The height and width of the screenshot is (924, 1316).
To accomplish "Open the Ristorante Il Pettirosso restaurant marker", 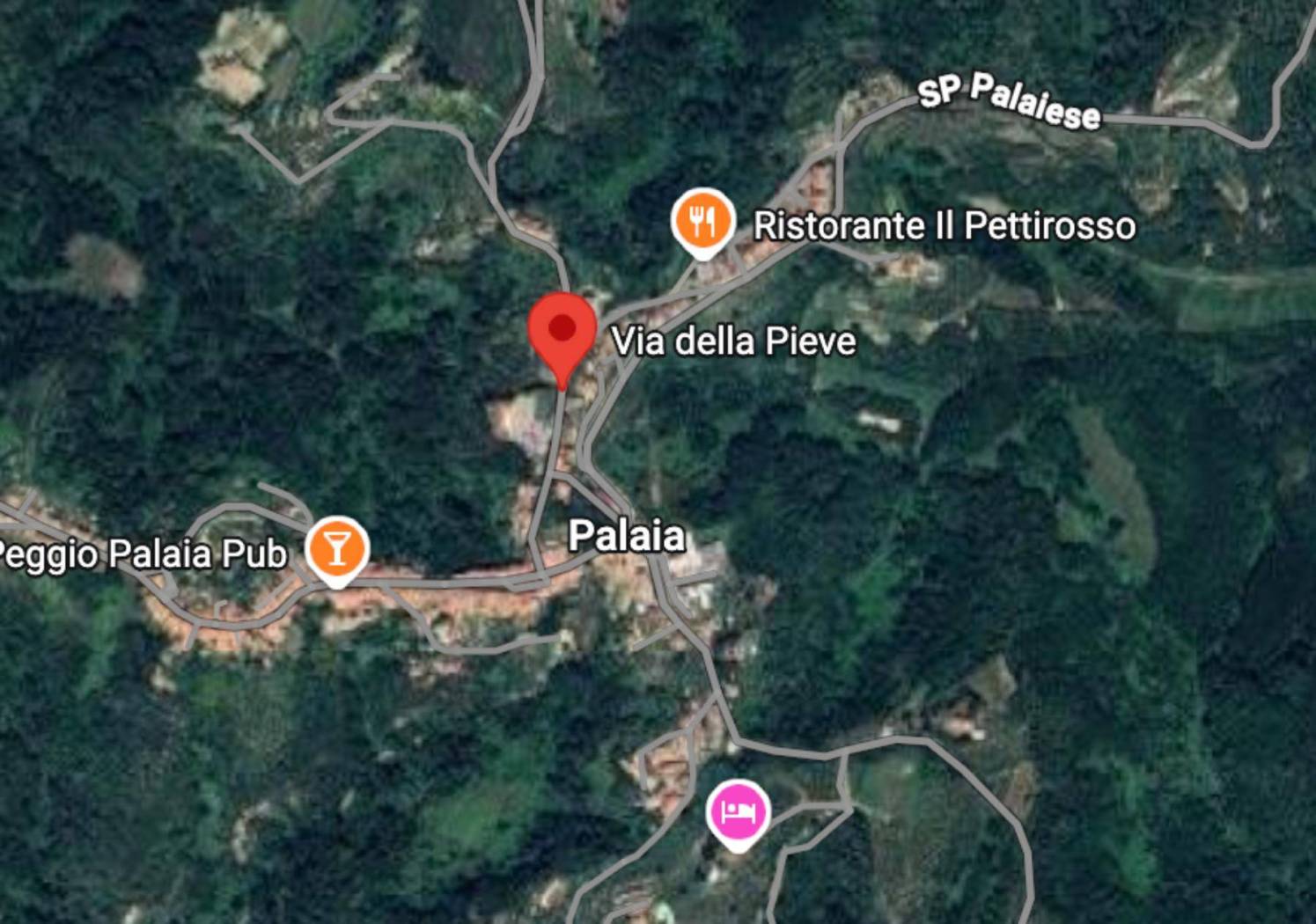I will (x=702, y=222).
